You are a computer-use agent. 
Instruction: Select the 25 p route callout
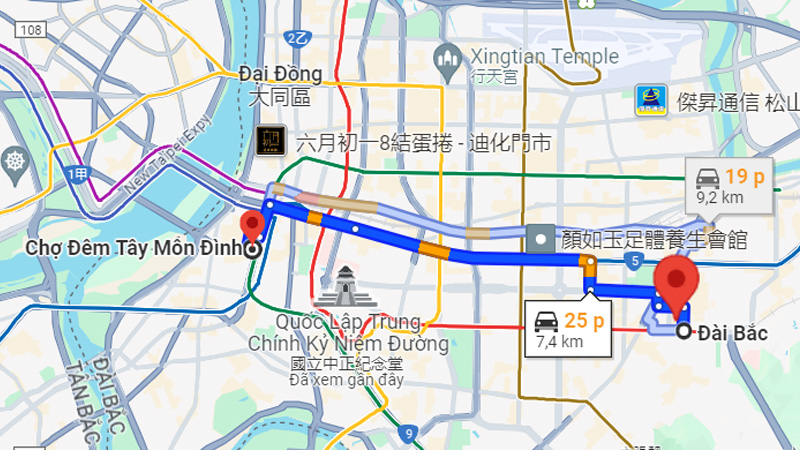(566, 328)
